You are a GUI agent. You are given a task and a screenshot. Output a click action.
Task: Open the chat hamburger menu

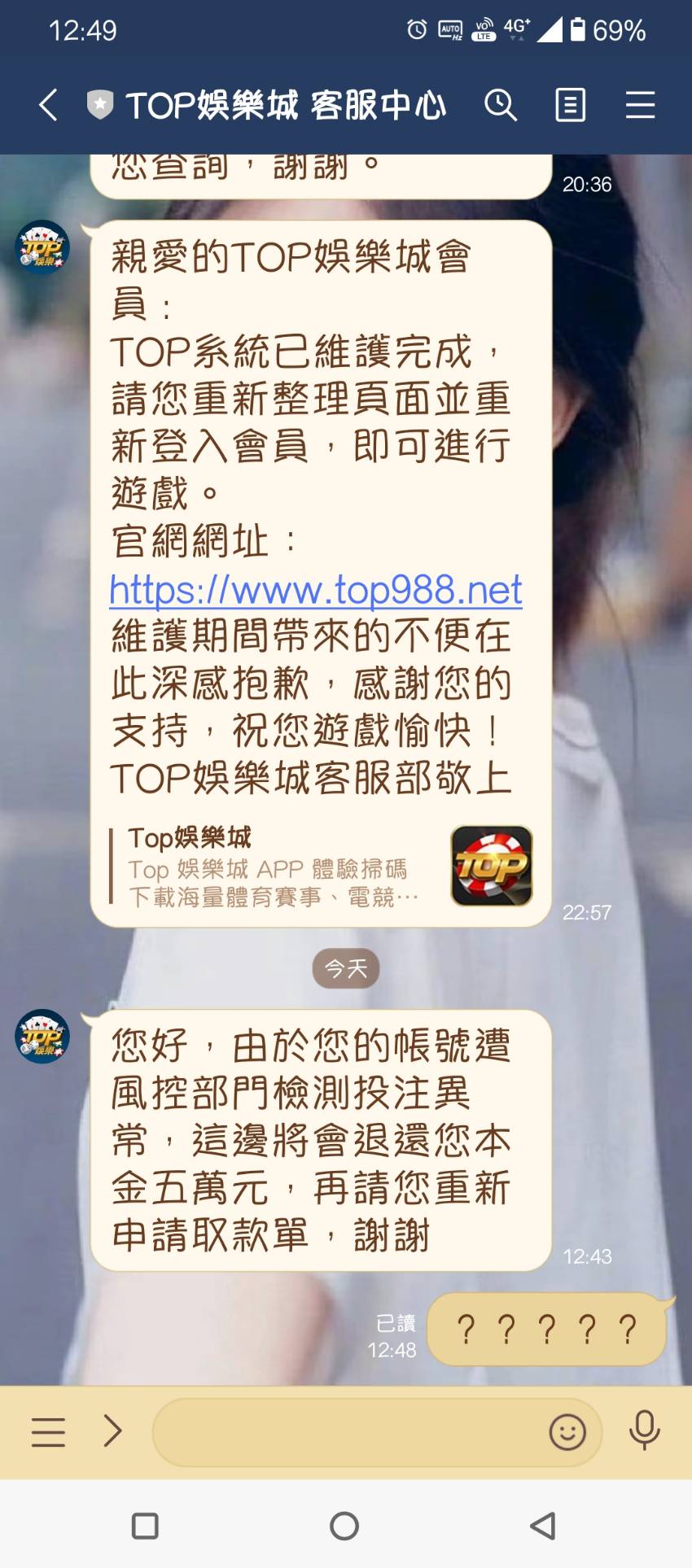coord(640,105)
